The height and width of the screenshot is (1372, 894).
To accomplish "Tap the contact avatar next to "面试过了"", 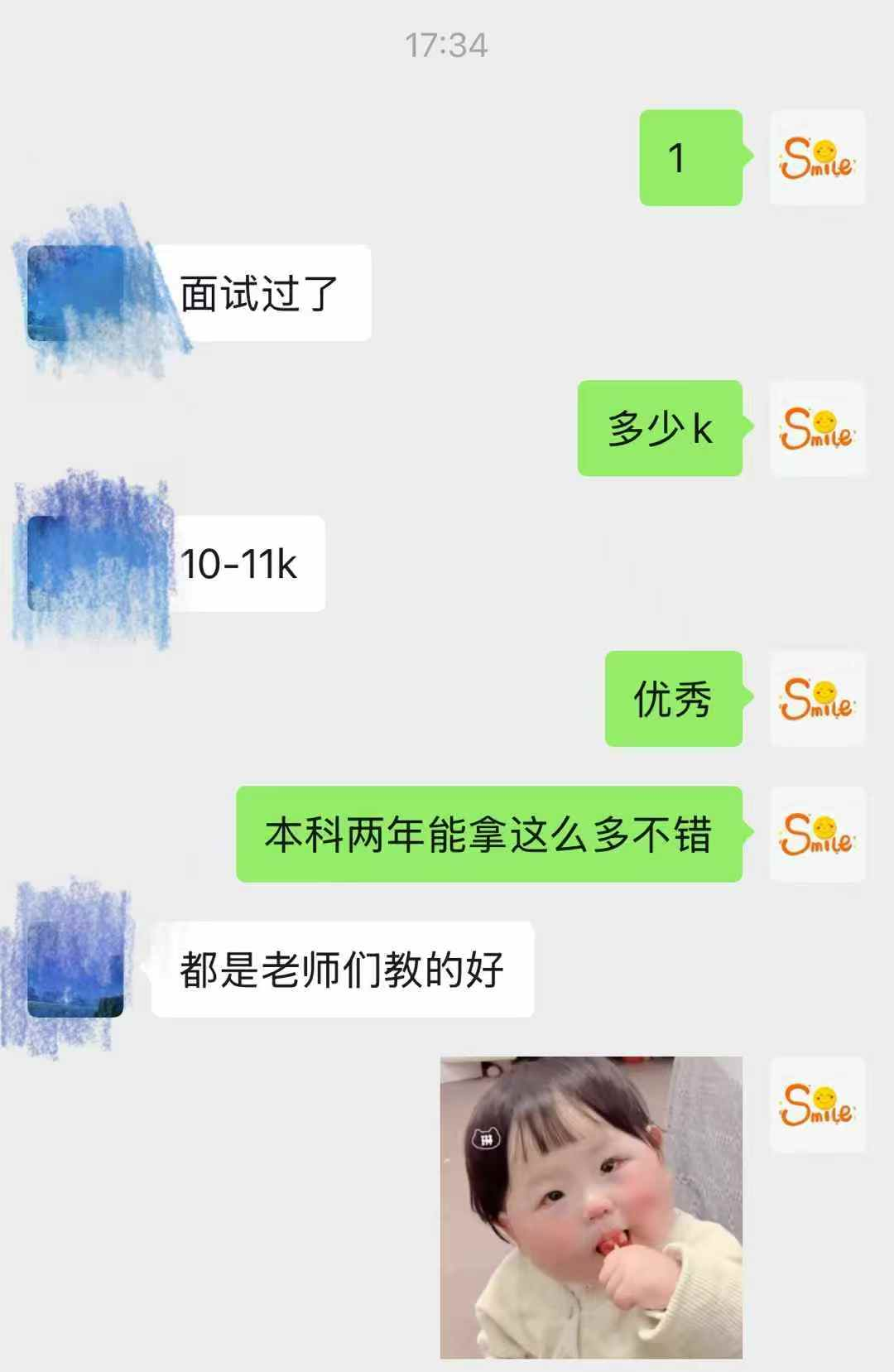I will pyautogui.click(x=75, y=293).
